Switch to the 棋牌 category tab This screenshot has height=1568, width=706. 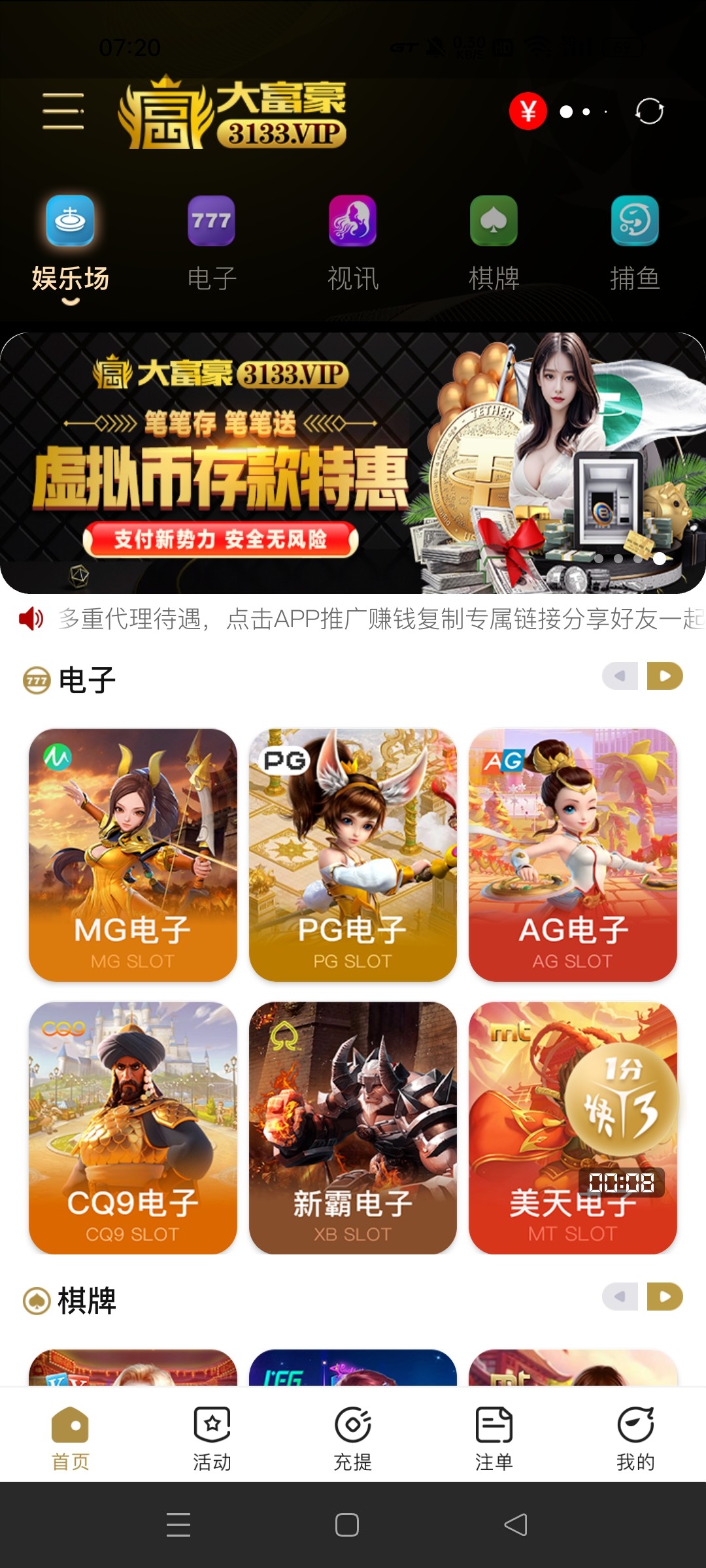click(494, 243)
